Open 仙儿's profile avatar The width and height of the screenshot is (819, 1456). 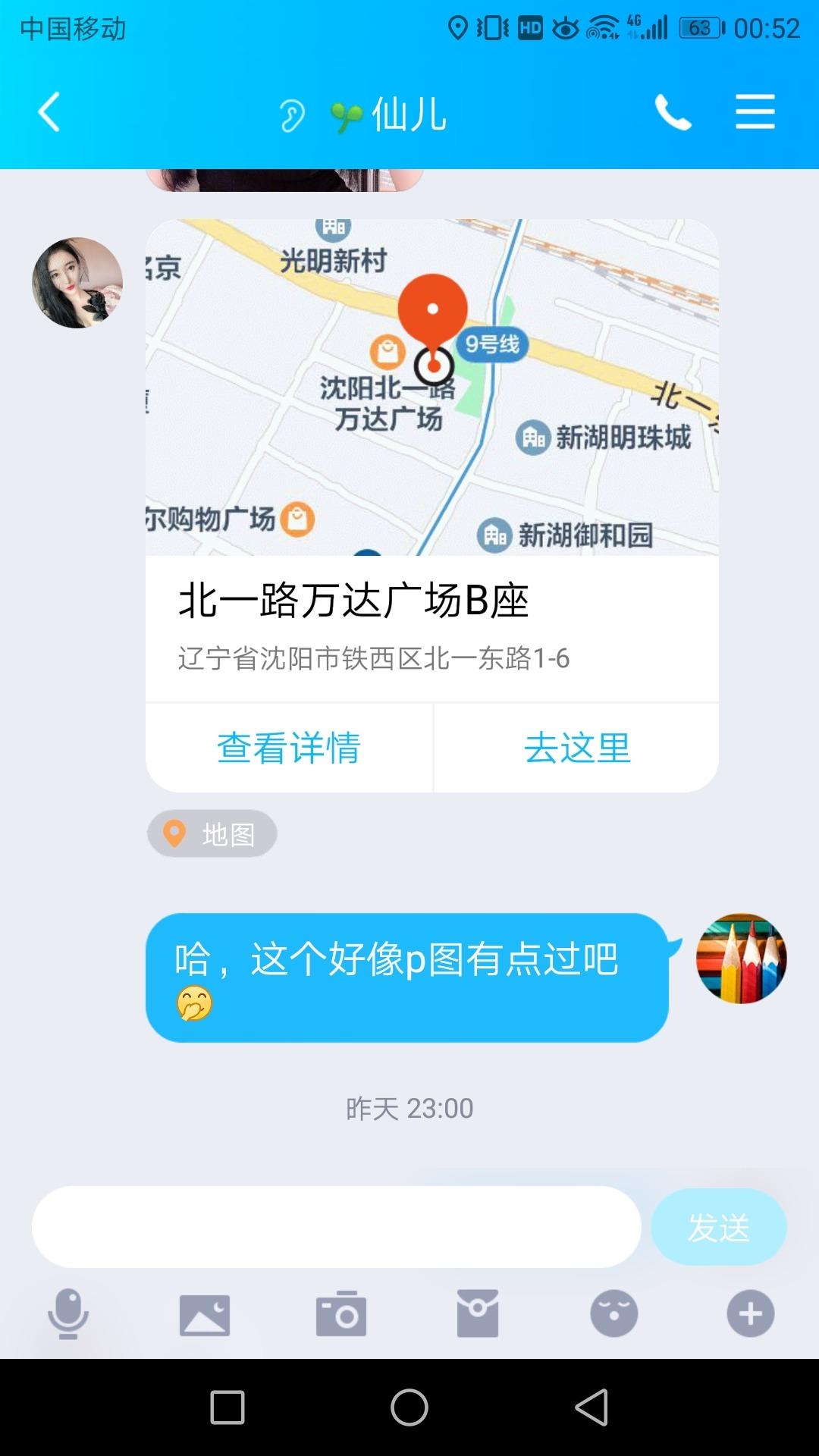(x=77, y=283)
